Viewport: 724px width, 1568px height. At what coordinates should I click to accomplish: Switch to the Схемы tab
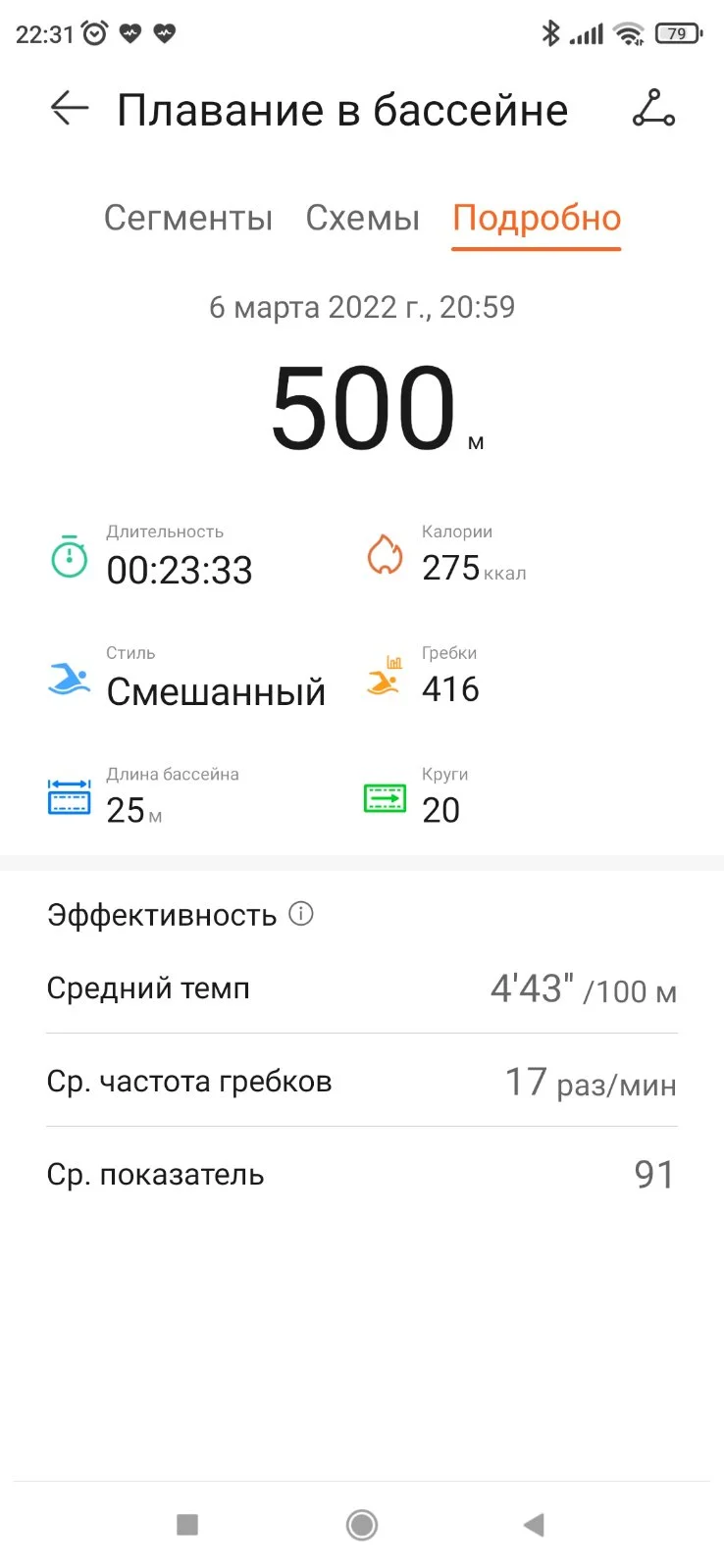point(362,218)
